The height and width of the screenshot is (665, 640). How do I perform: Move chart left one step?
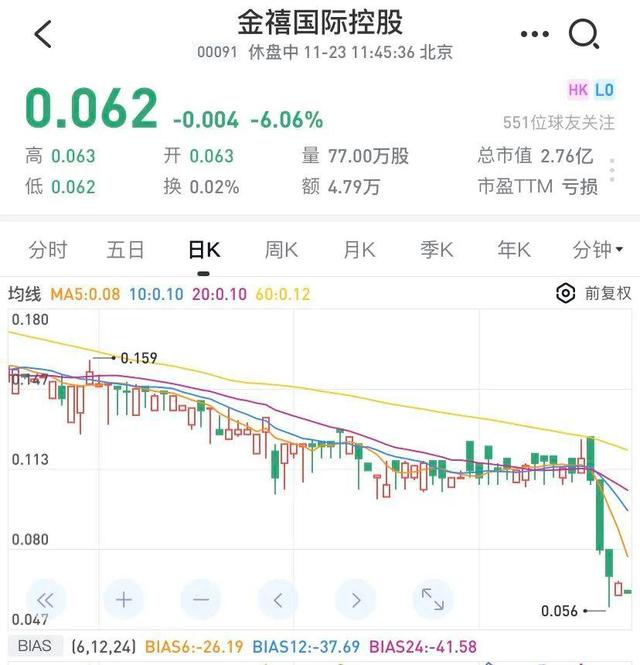click(278, 600)
